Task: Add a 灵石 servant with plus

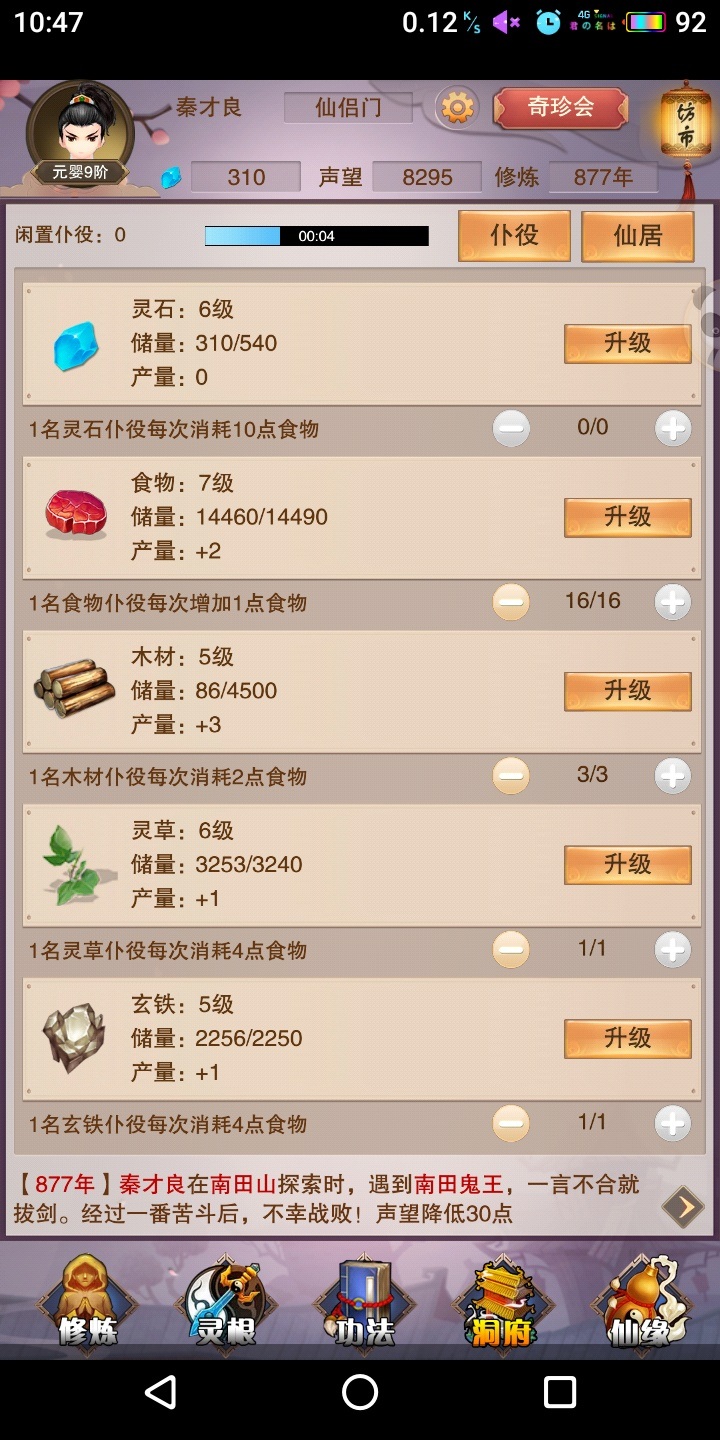Action: pyautogui.click(x=672, y=429)
